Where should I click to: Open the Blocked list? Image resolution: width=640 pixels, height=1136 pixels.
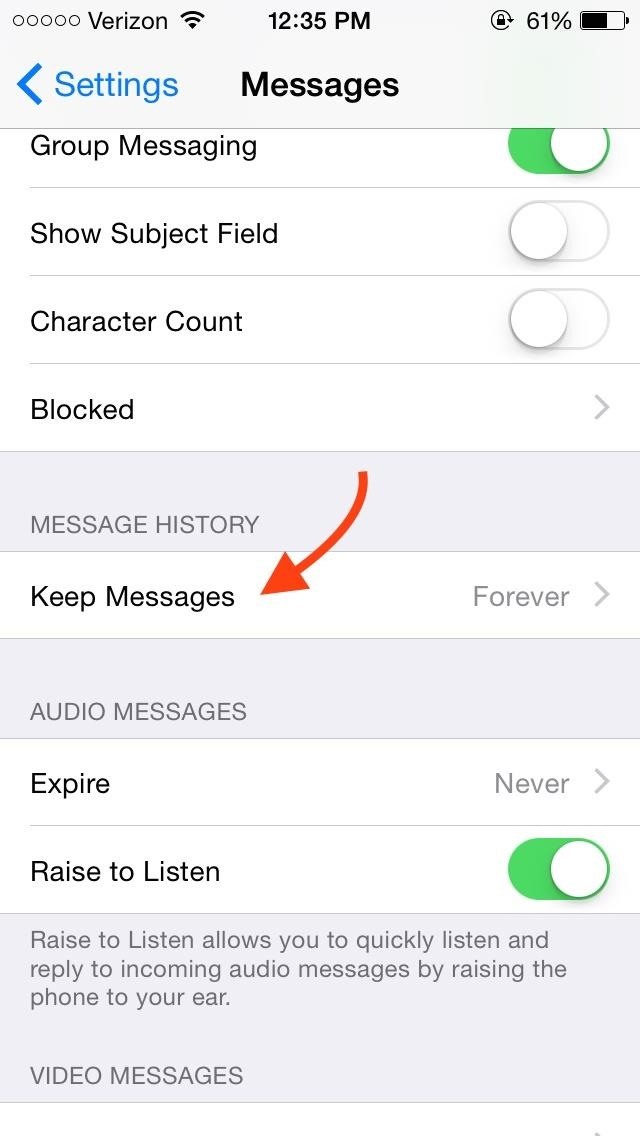tap(320, 409)
